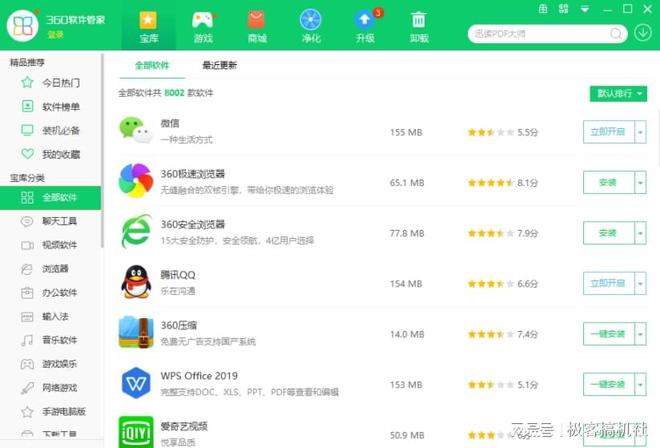Screen dimensions: 660x448
Task: Install 360安全浏览器
Action: tap(608, 233)
